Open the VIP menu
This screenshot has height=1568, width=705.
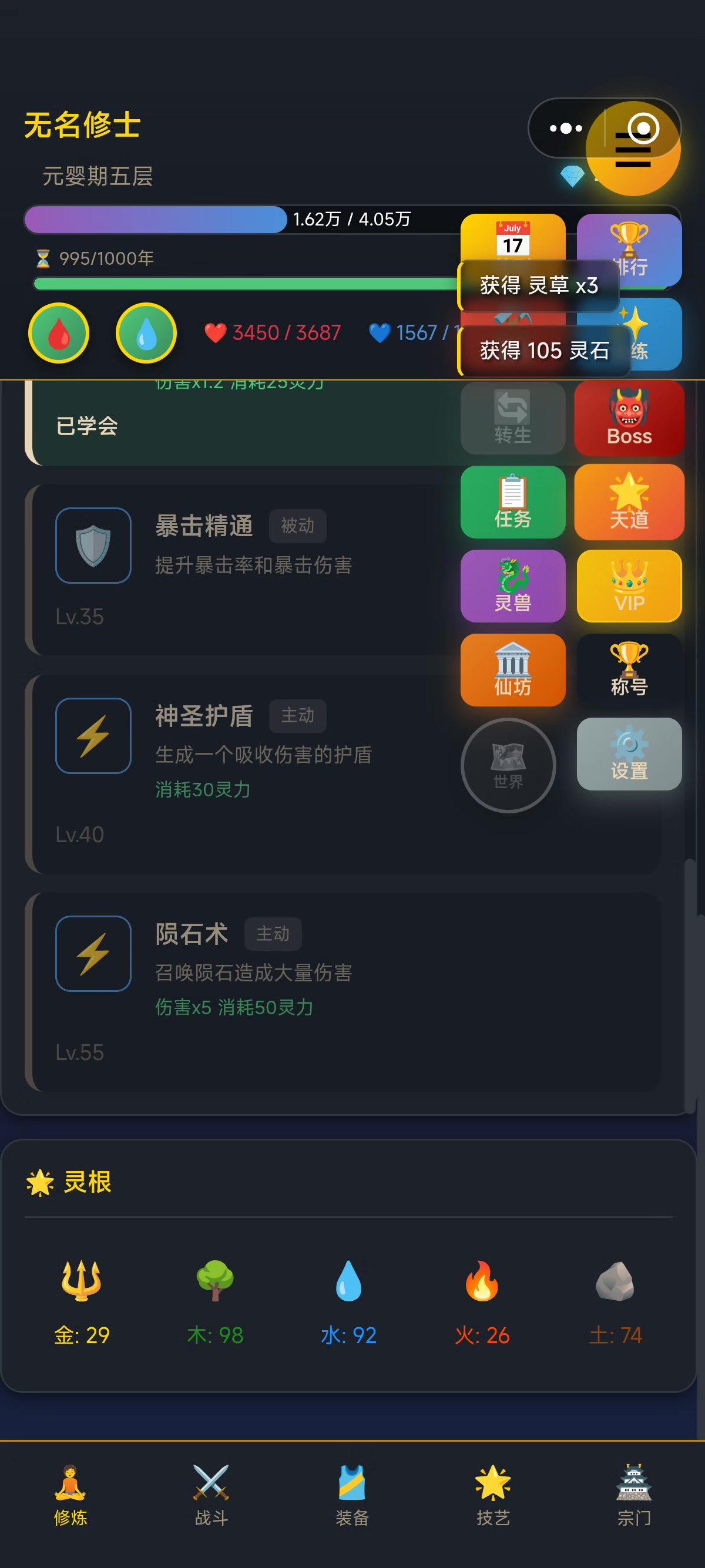[x=629, y=586]
